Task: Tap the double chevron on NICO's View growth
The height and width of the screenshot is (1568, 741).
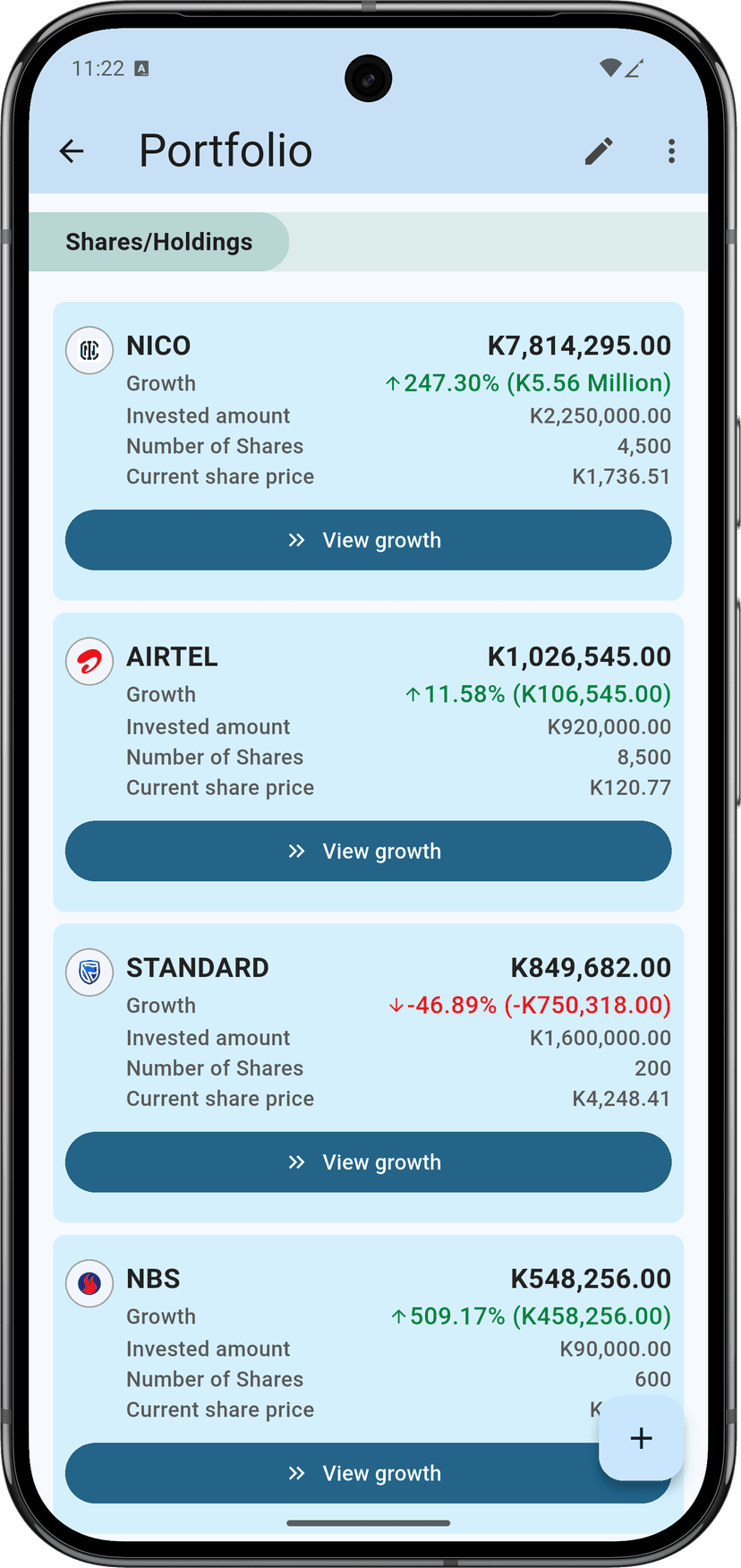Action: 297,540
